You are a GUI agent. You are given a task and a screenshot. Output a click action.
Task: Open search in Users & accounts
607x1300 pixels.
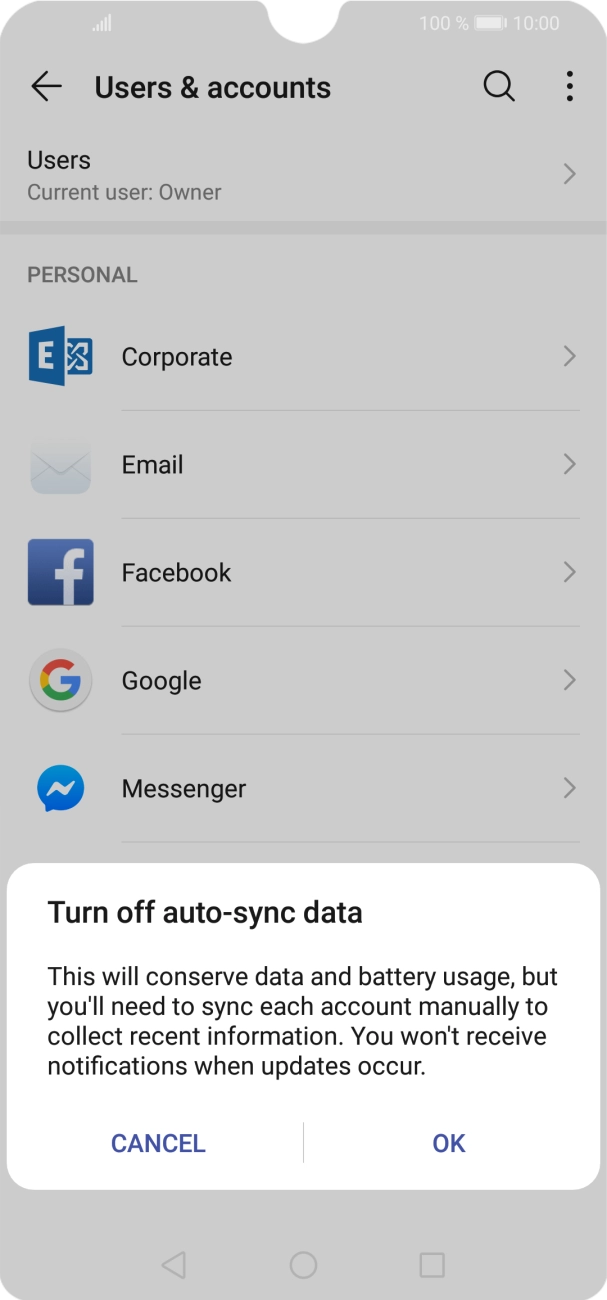[x=499, y=87]
